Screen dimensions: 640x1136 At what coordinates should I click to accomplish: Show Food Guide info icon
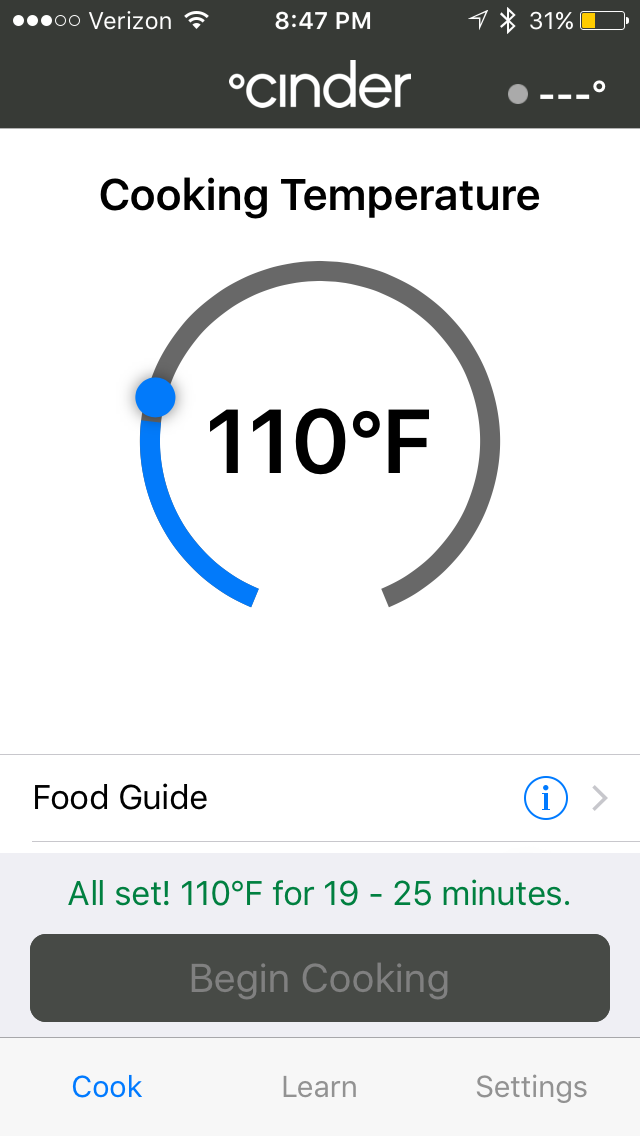coord(545,798)
